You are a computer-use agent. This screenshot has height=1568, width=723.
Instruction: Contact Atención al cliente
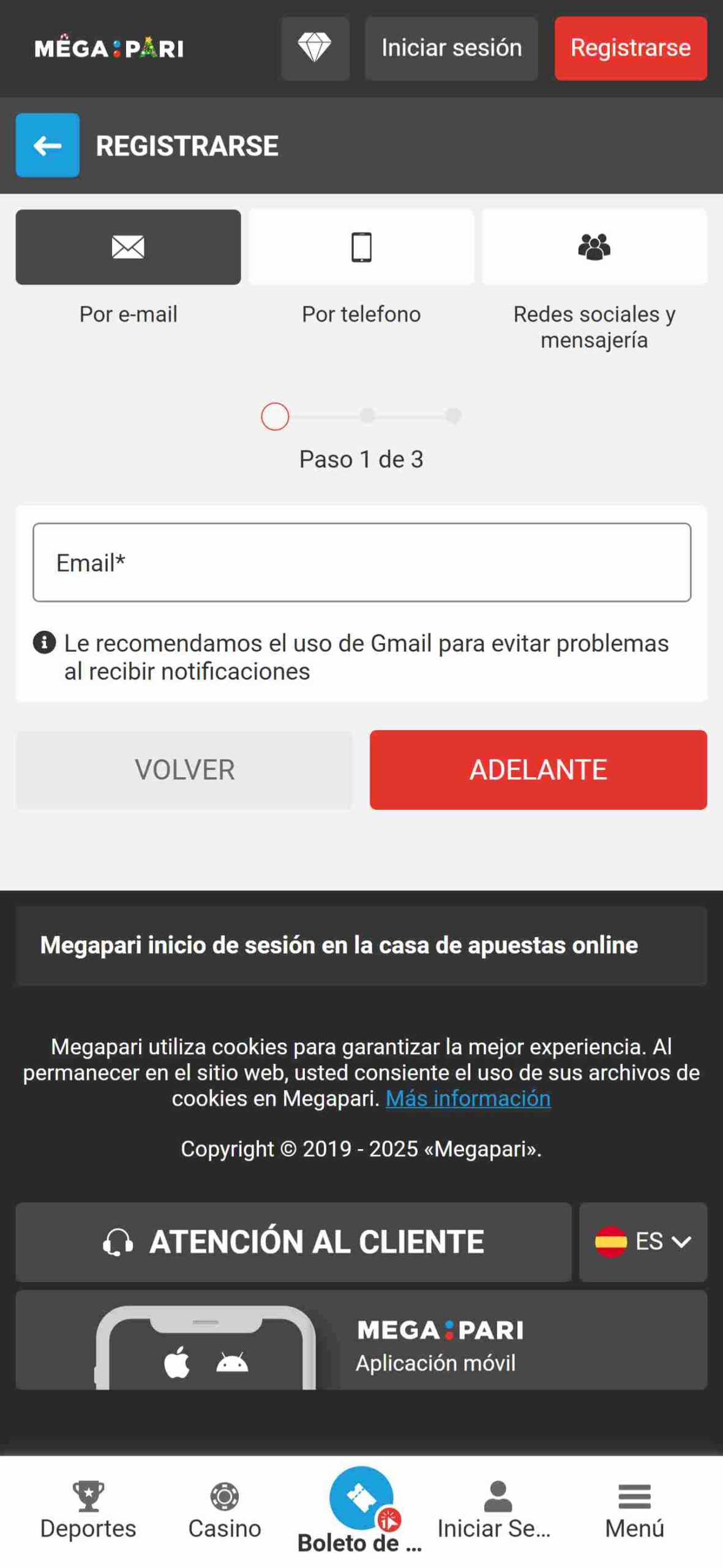click(x=293, y=1242)
